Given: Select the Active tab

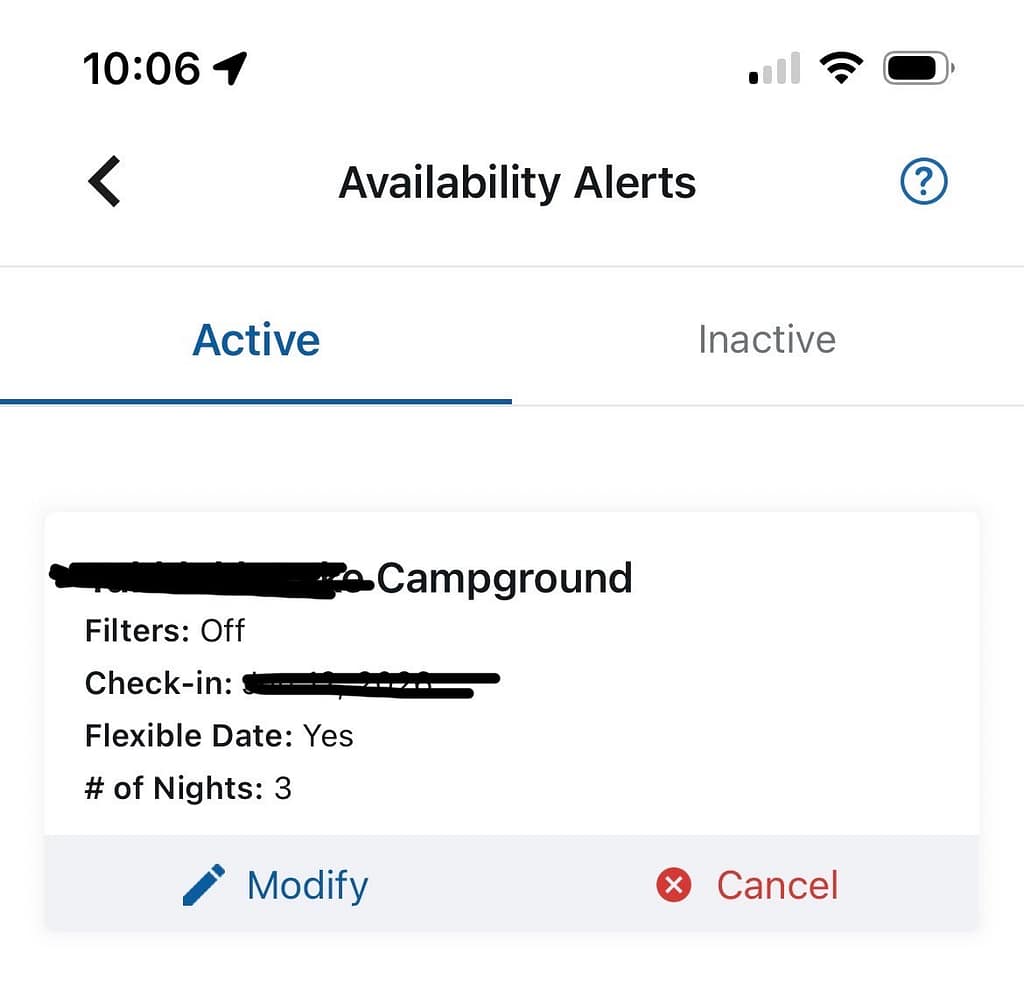Looking at the screenshot, I should [x=256, y=340].
